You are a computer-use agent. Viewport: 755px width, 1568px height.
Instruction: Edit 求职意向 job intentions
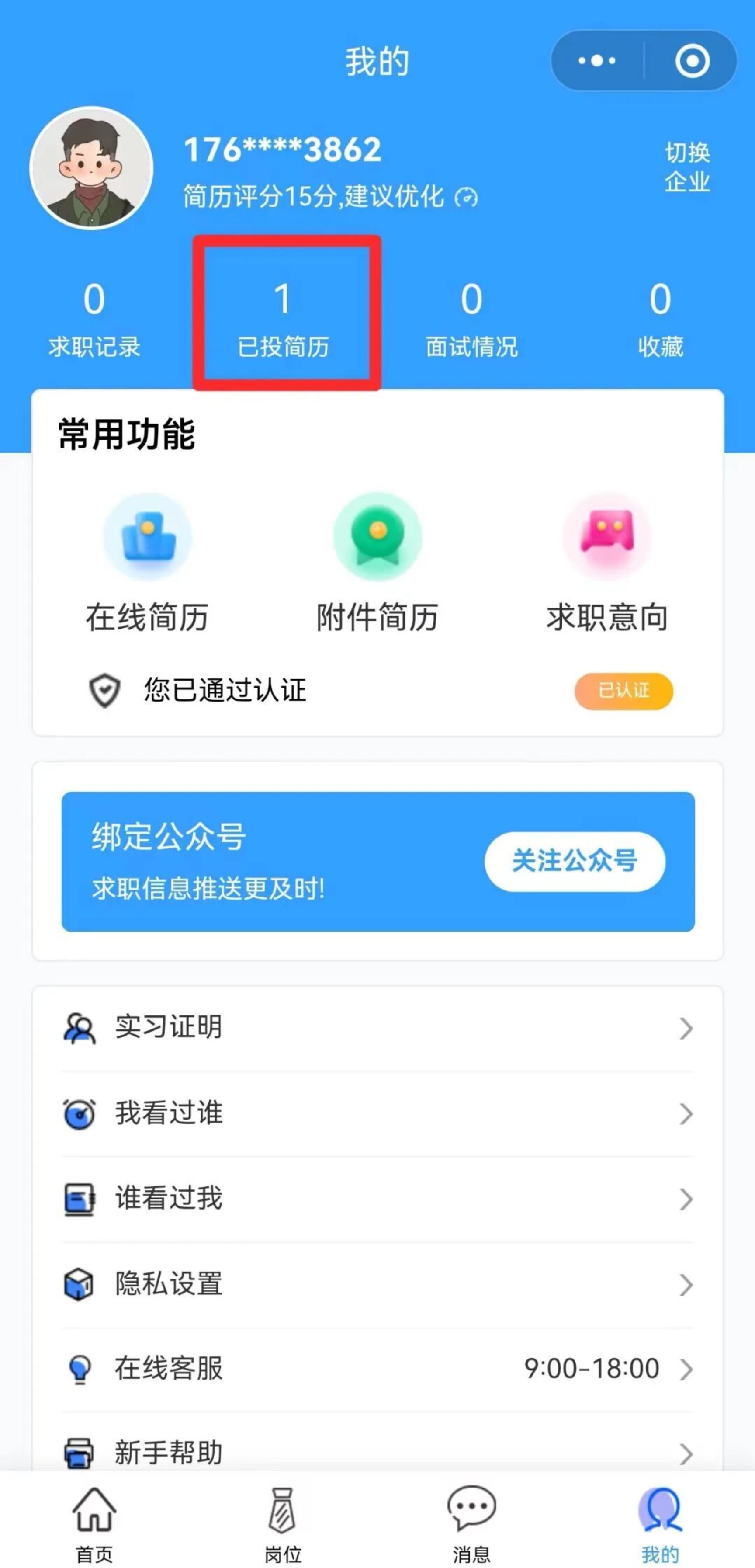(x=607, y=563)
